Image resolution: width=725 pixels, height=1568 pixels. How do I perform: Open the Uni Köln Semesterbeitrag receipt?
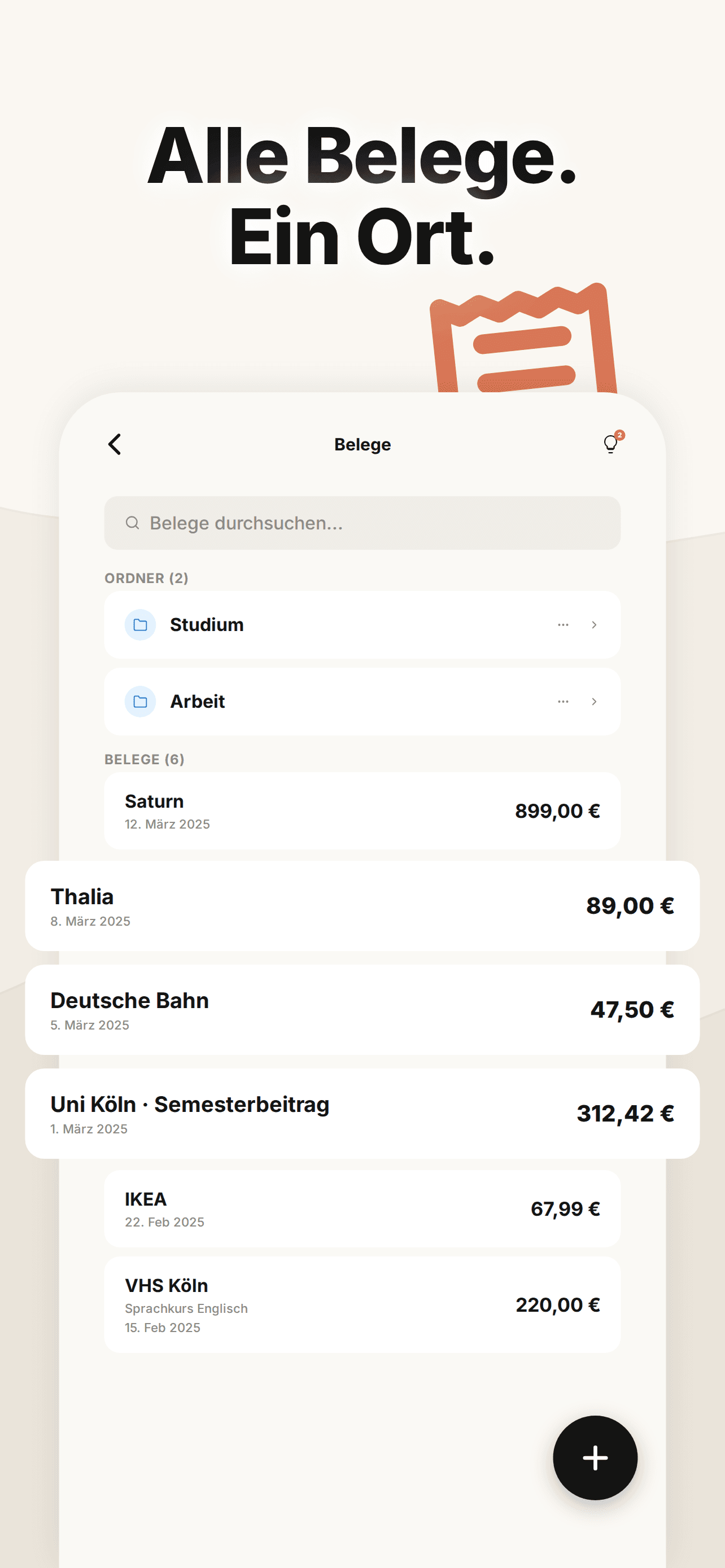click(362, 1114)
